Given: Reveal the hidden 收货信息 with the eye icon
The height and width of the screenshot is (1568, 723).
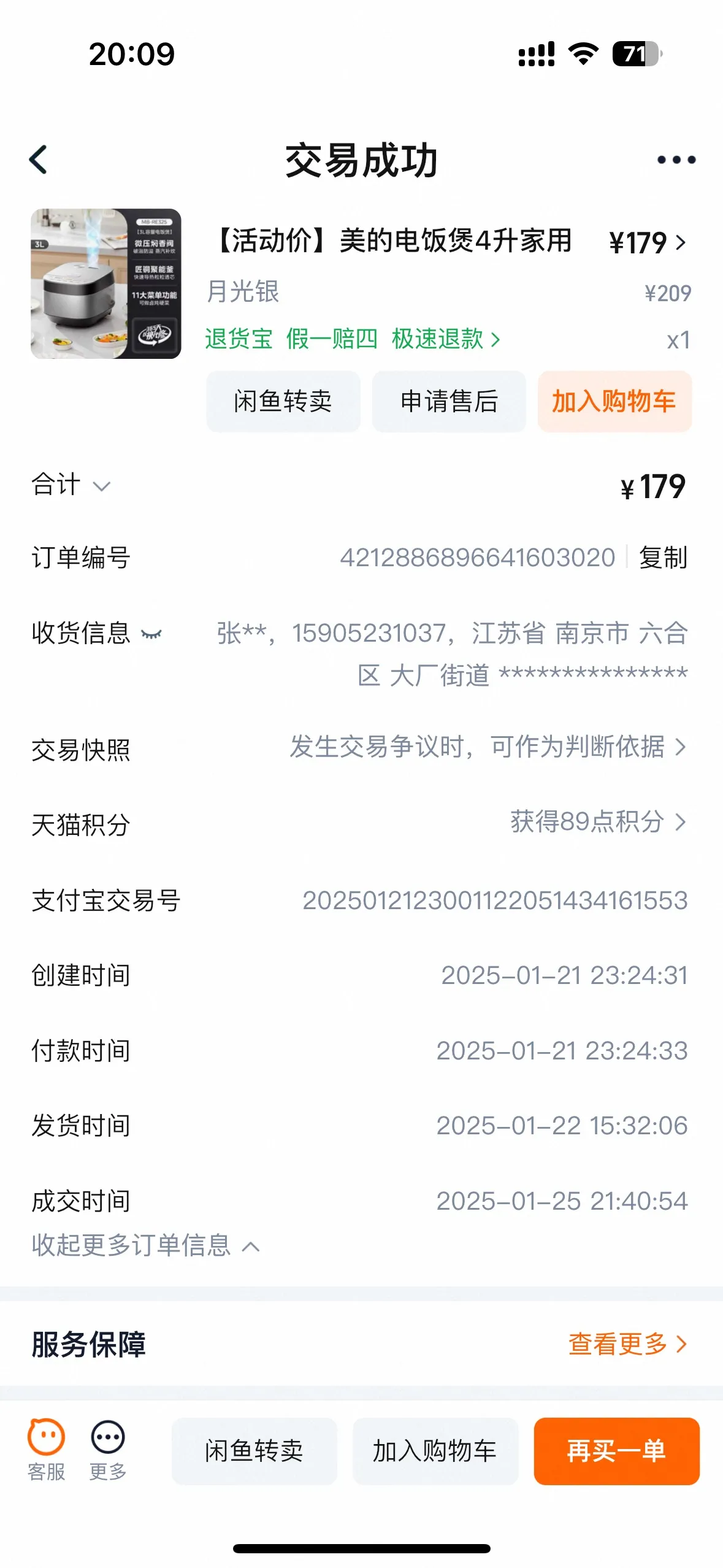Looking at the screenshot, I should coord(151,634).
